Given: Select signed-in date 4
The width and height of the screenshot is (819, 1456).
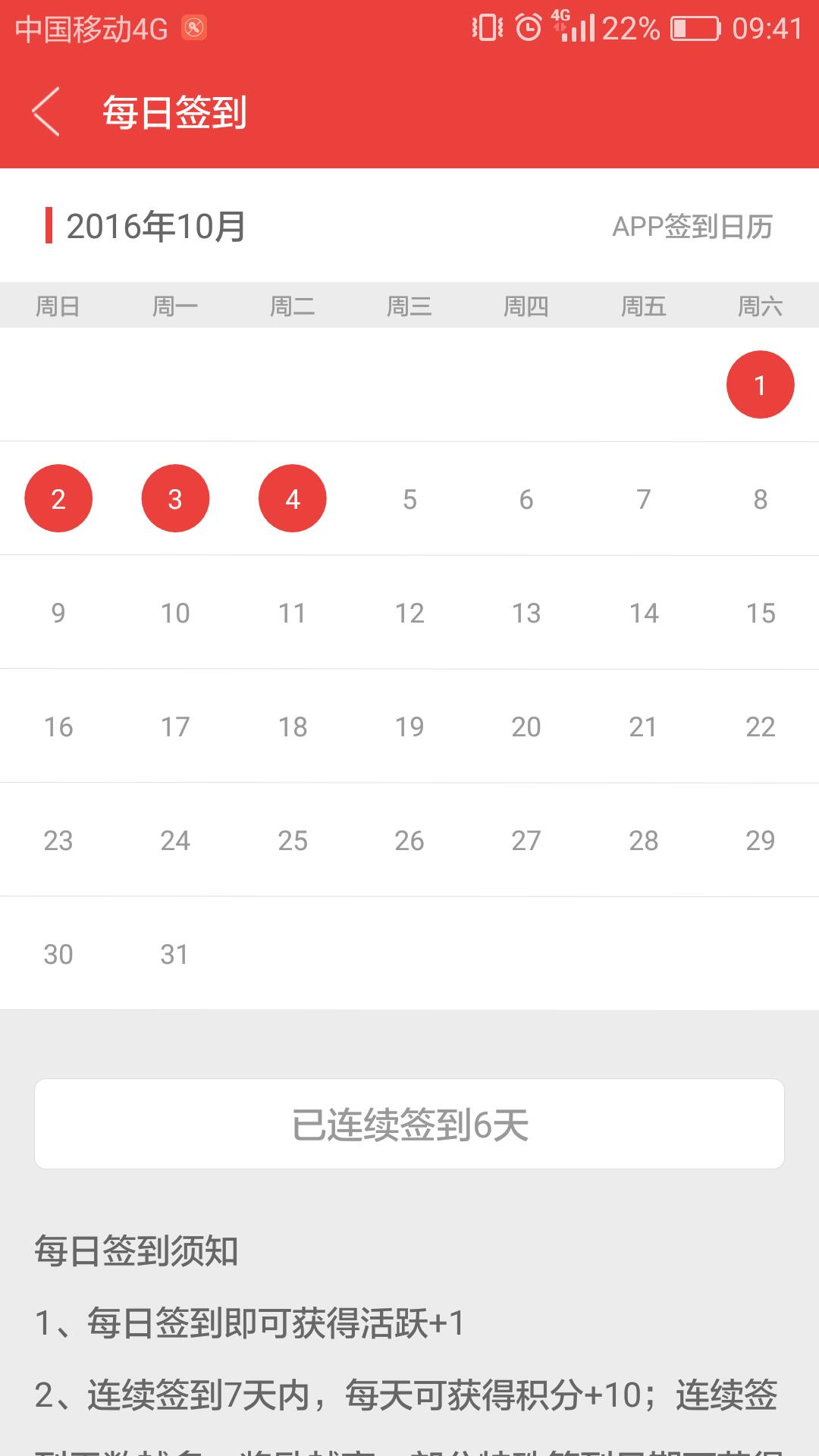Looking at the screenshot, I should [293, 498].
